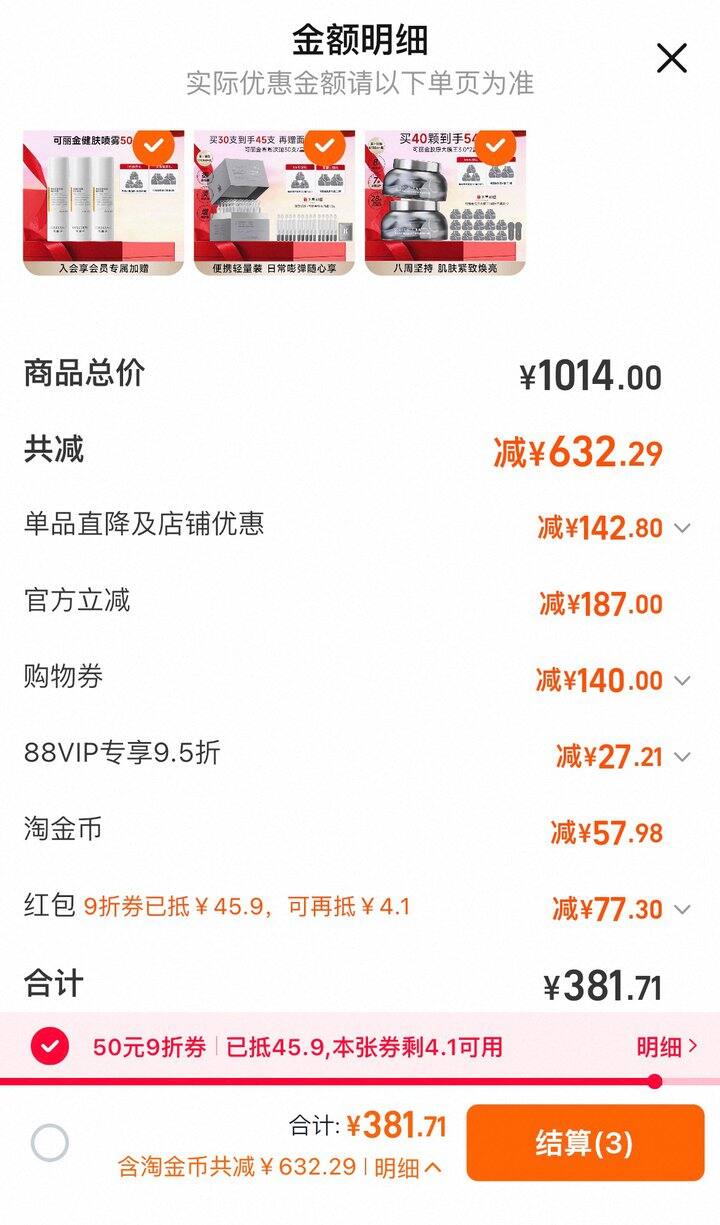Viewport: 720px width, 1225px height.
Task: Collapse the 明细 breakdown near 共减
Action: point(408,1167)
